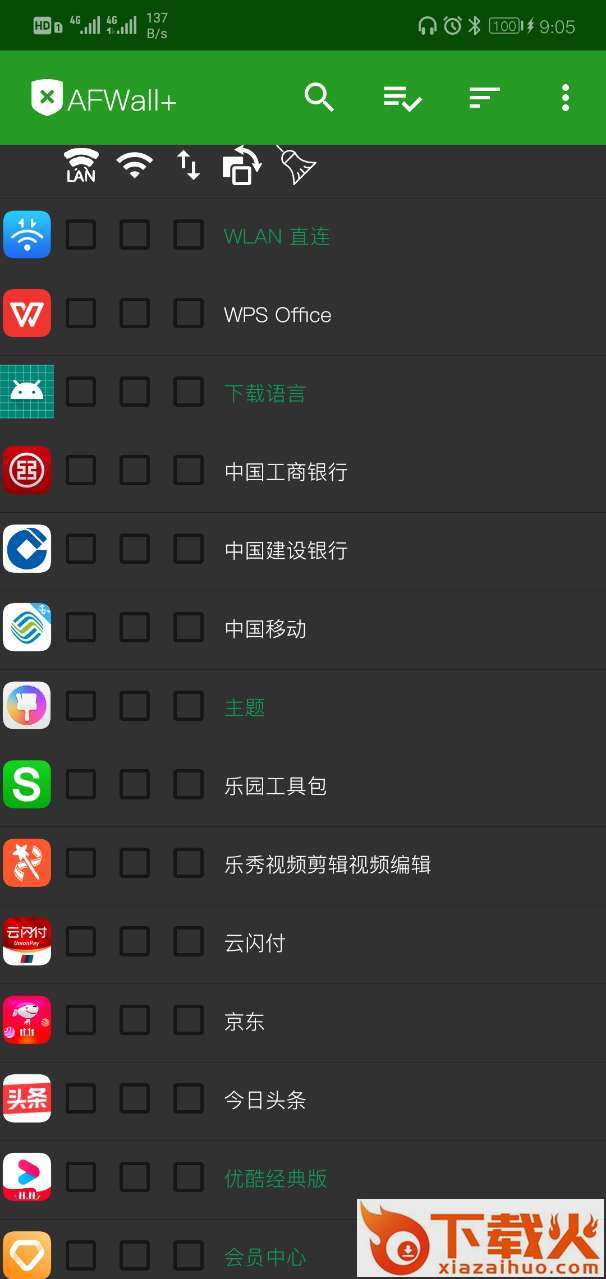Check the LAN box for WPS Office
The width and height of the screenshot is (606, 1279).
coord(81,313)
